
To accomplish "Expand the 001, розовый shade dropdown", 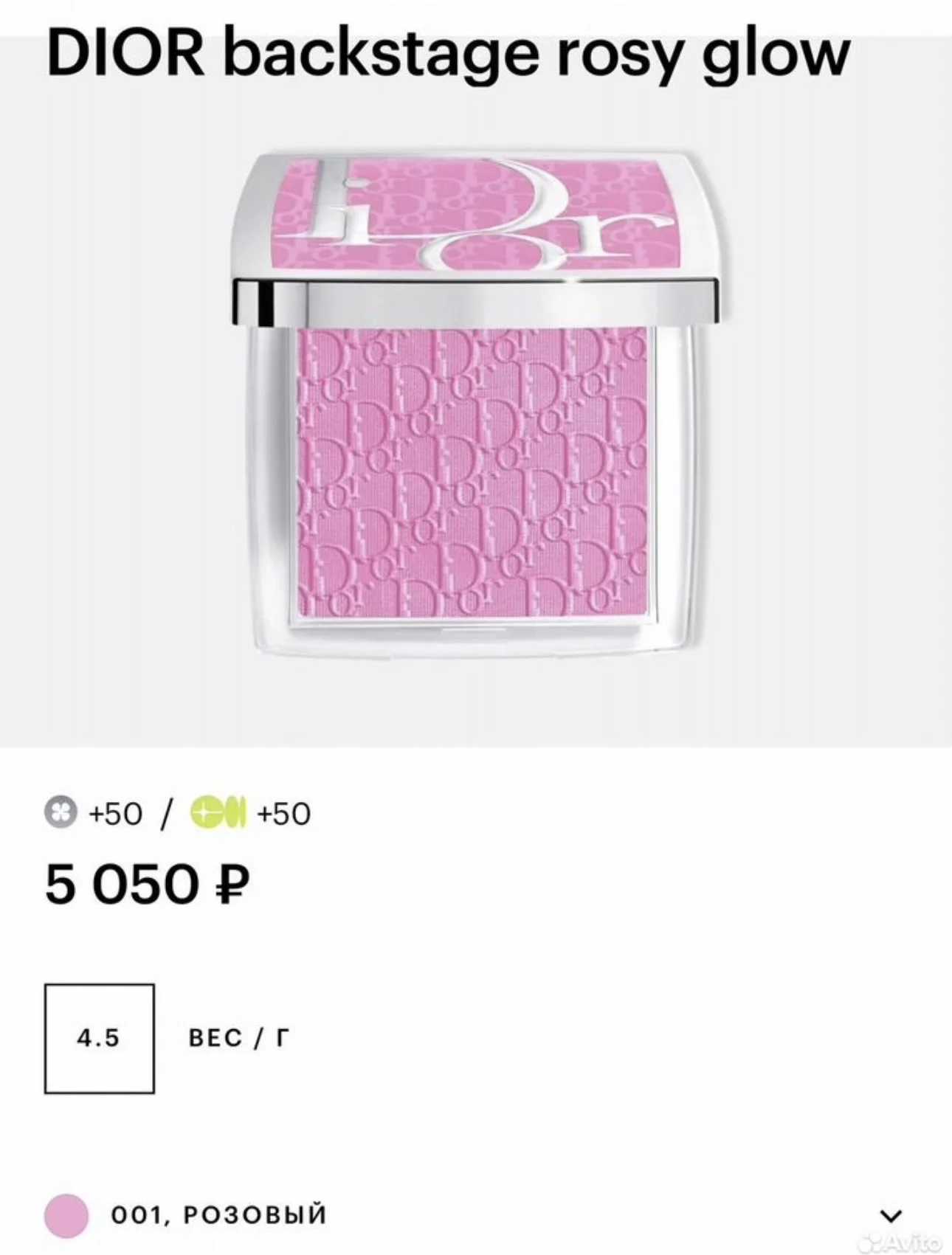I will 472,1215.
